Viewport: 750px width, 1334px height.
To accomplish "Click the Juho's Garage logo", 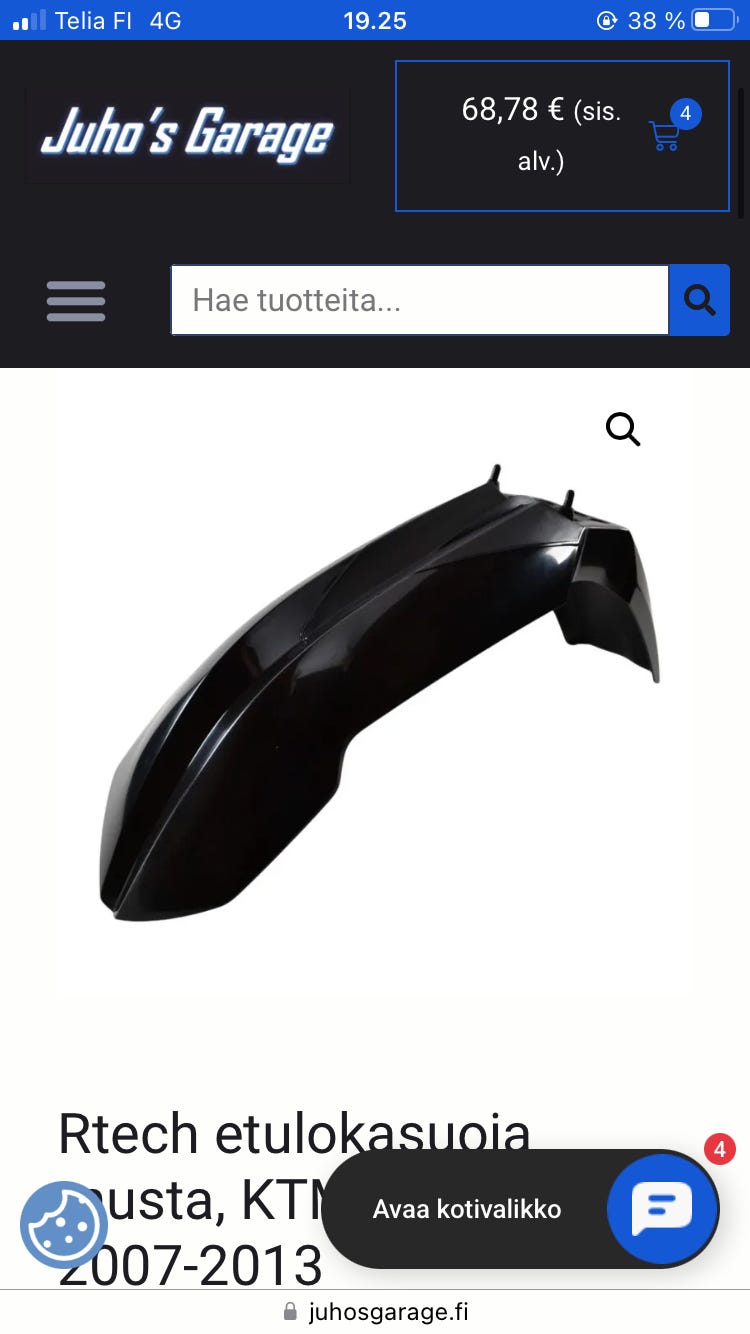I will pos(186,135).
